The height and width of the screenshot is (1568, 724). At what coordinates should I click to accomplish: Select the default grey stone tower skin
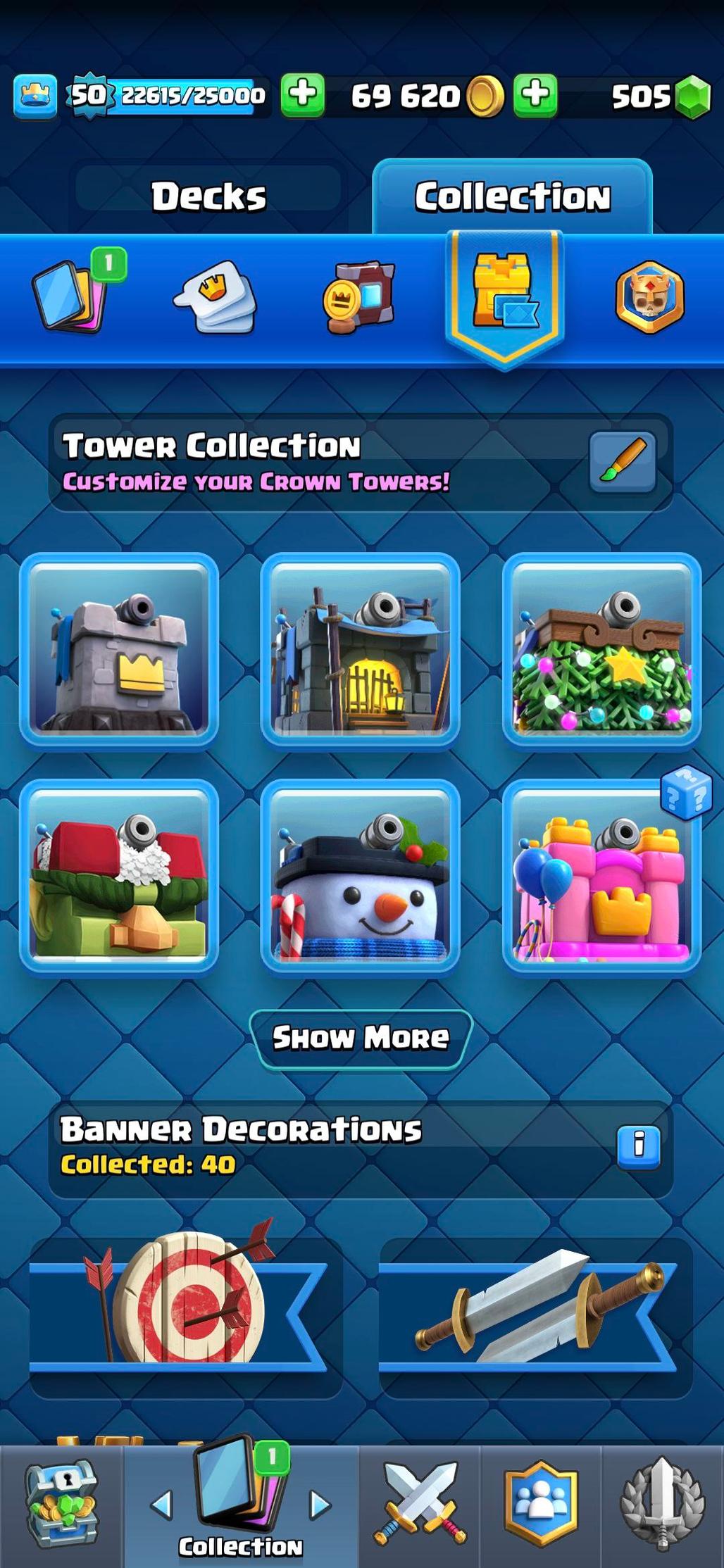[119, 650]
